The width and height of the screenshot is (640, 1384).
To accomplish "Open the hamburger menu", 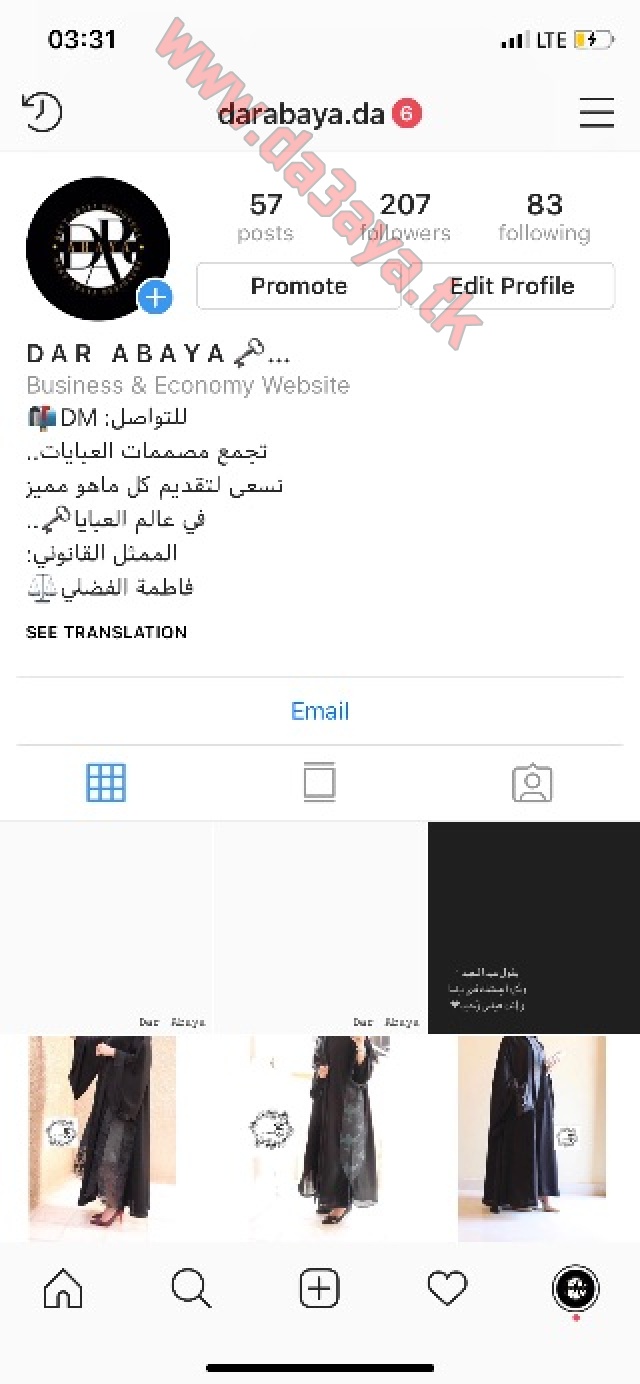I will pyautogui.click(x=596, y=113).
